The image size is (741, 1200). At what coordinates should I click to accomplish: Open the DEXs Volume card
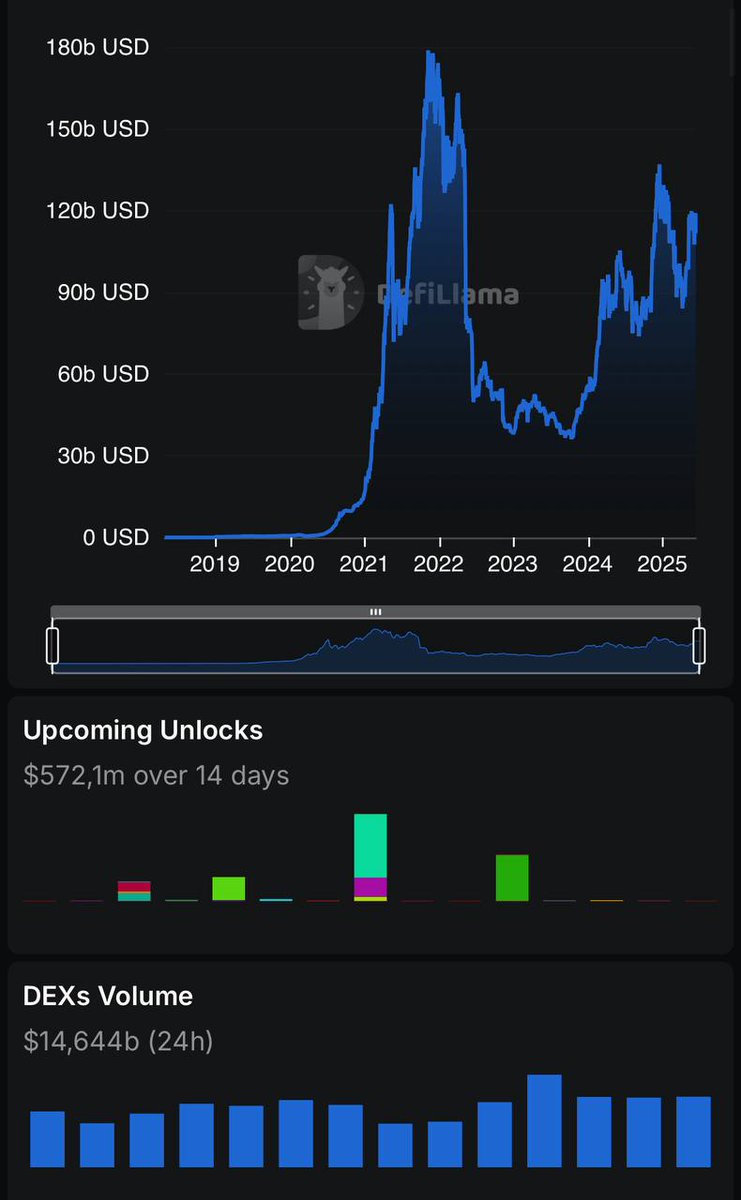[x=370, y=1081]
